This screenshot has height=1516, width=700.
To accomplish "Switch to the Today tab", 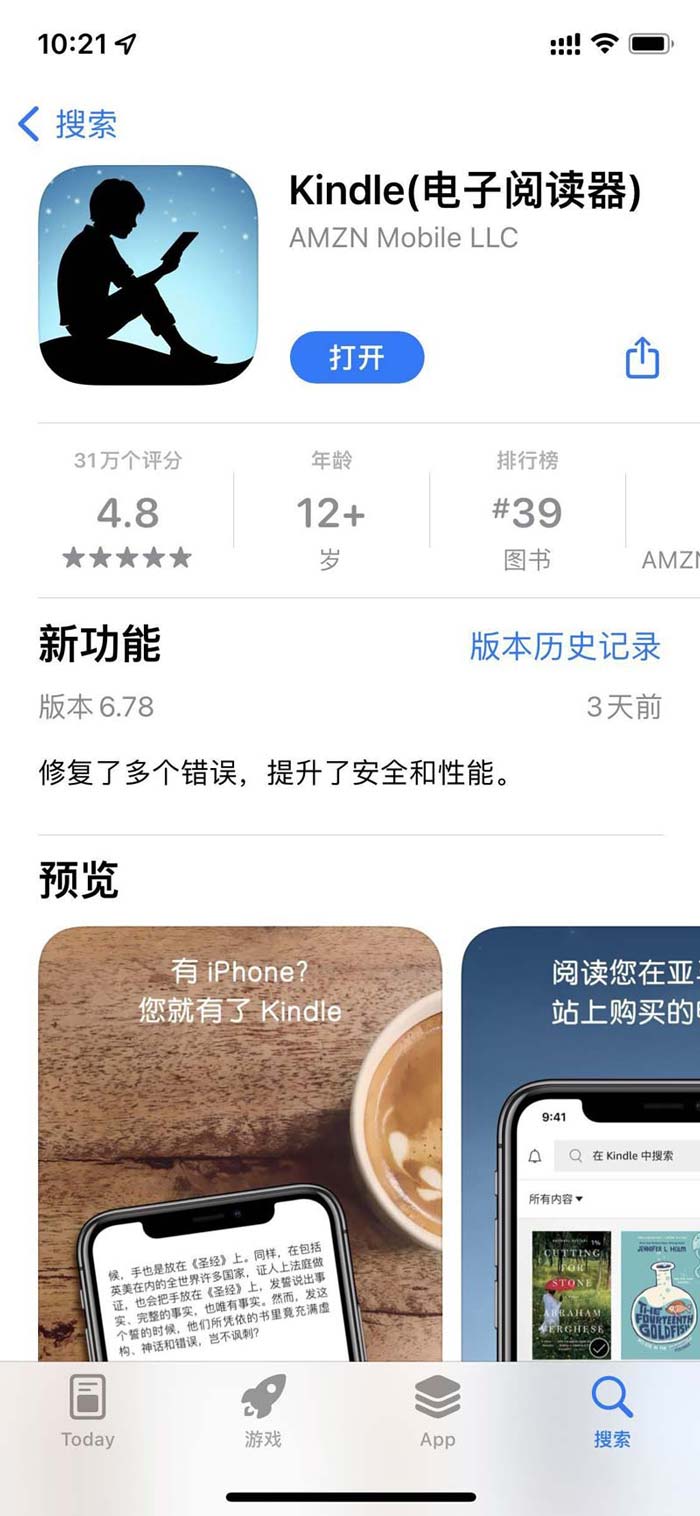I will [x=88, y=1411].
